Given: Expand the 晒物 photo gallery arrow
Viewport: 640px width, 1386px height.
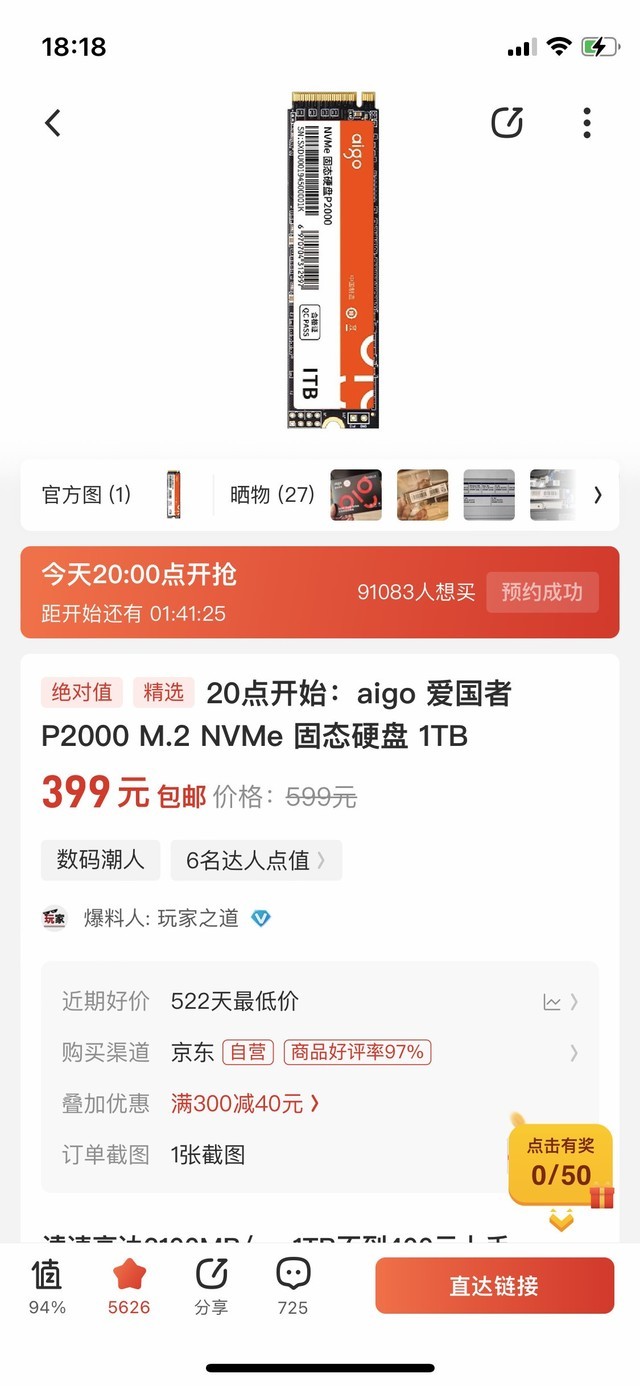Looking at the screenshot, I should coord(598,494).
